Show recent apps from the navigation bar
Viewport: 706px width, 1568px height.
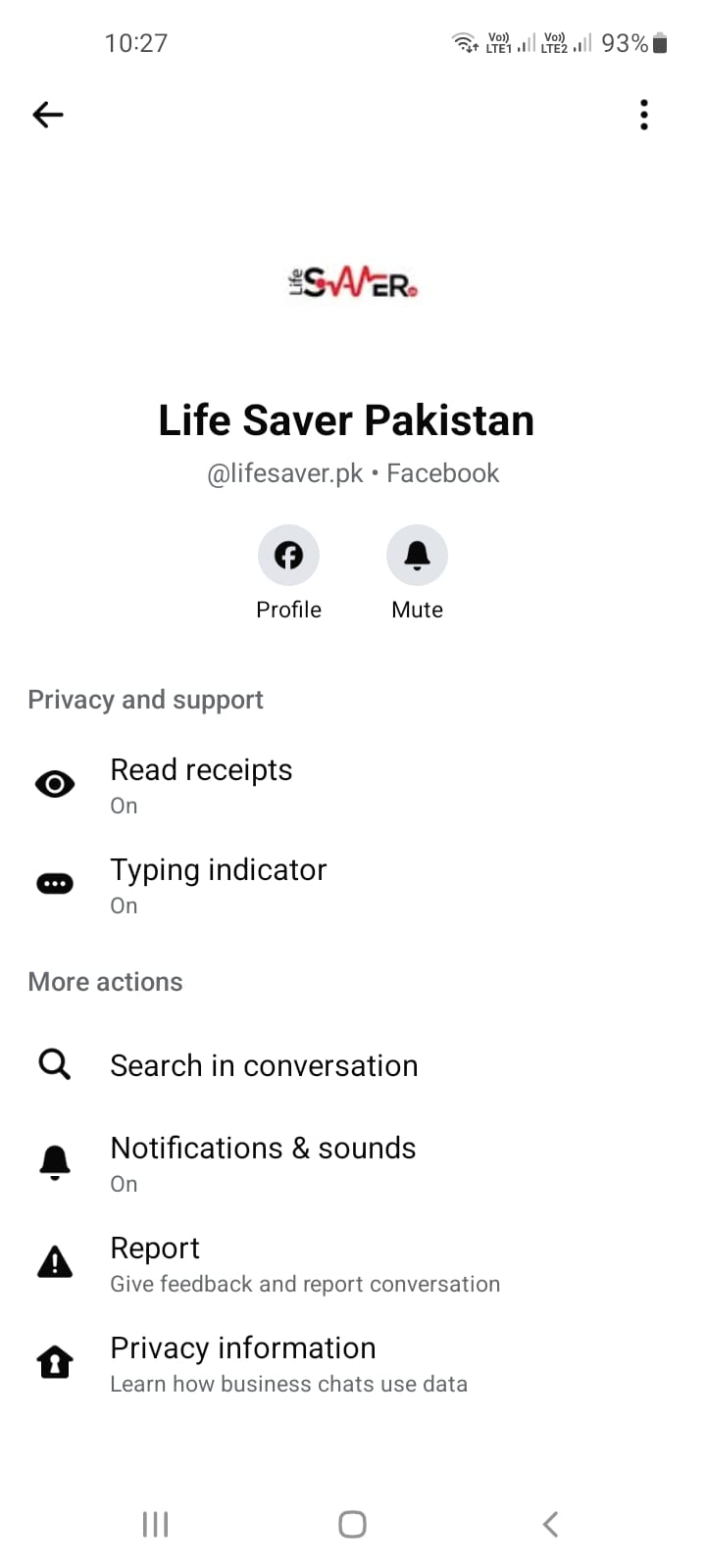coord(156,1524)
